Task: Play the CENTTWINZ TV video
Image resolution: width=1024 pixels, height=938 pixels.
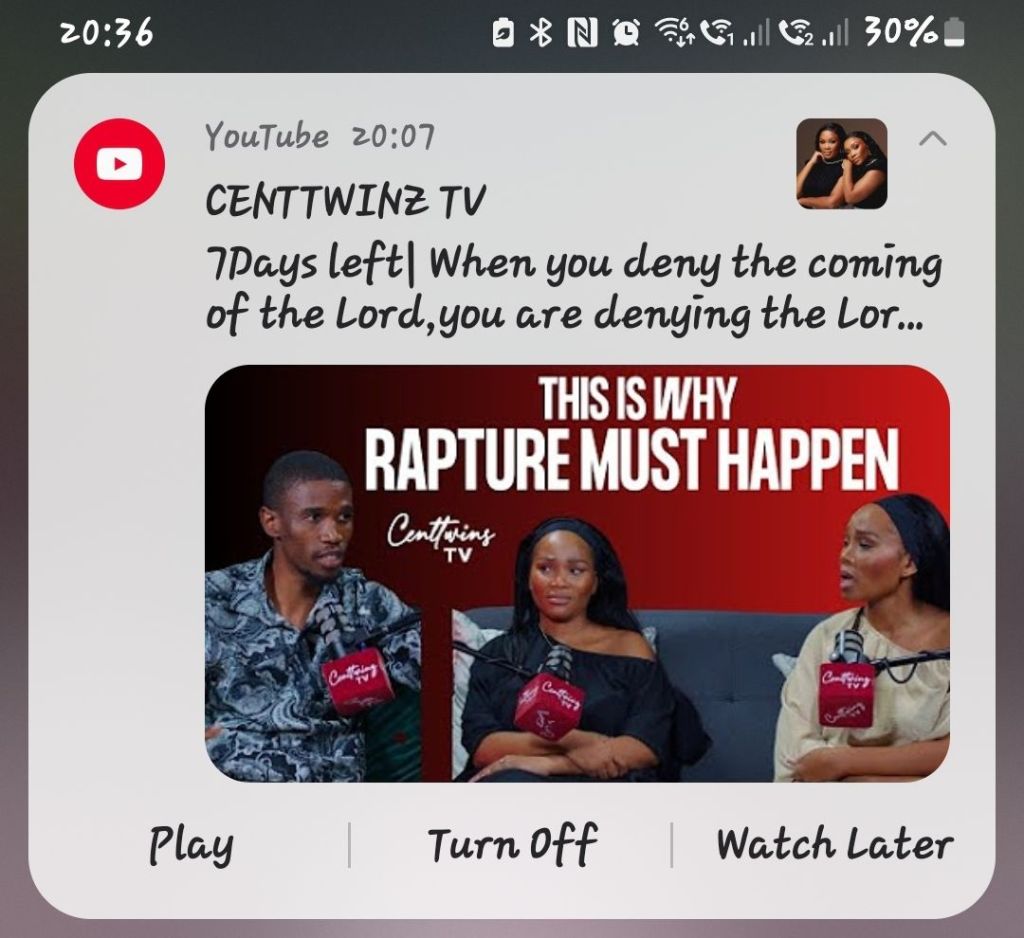Action: pos(191,844)
